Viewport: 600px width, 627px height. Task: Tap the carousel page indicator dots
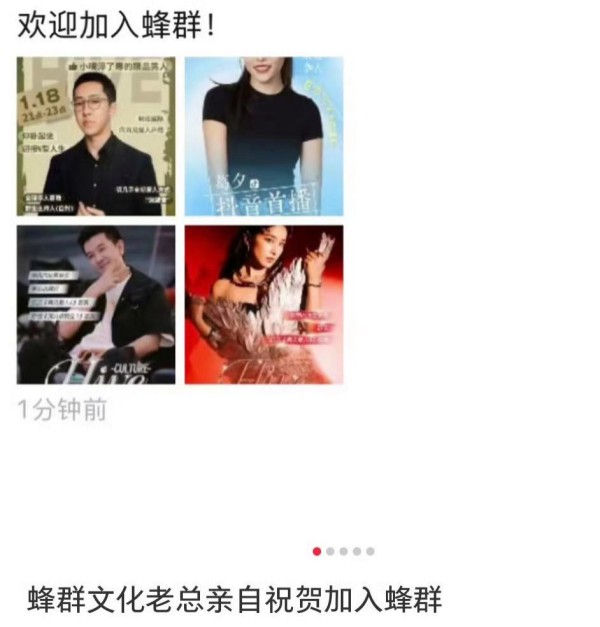point(343,551)
